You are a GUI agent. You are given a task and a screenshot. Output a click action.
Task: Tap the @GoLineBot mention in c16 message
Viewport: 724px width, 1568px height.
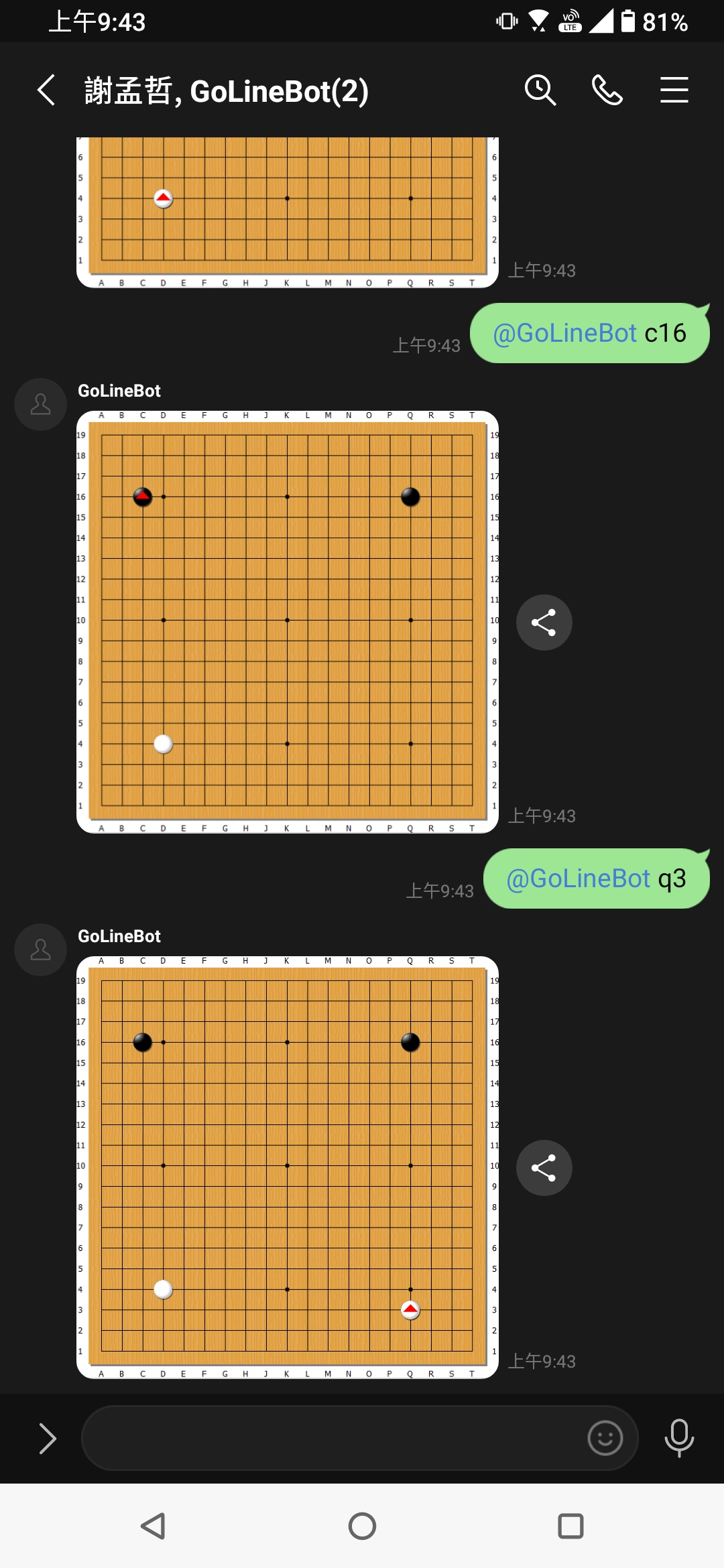pyautogui.click(x=564, y=333)
